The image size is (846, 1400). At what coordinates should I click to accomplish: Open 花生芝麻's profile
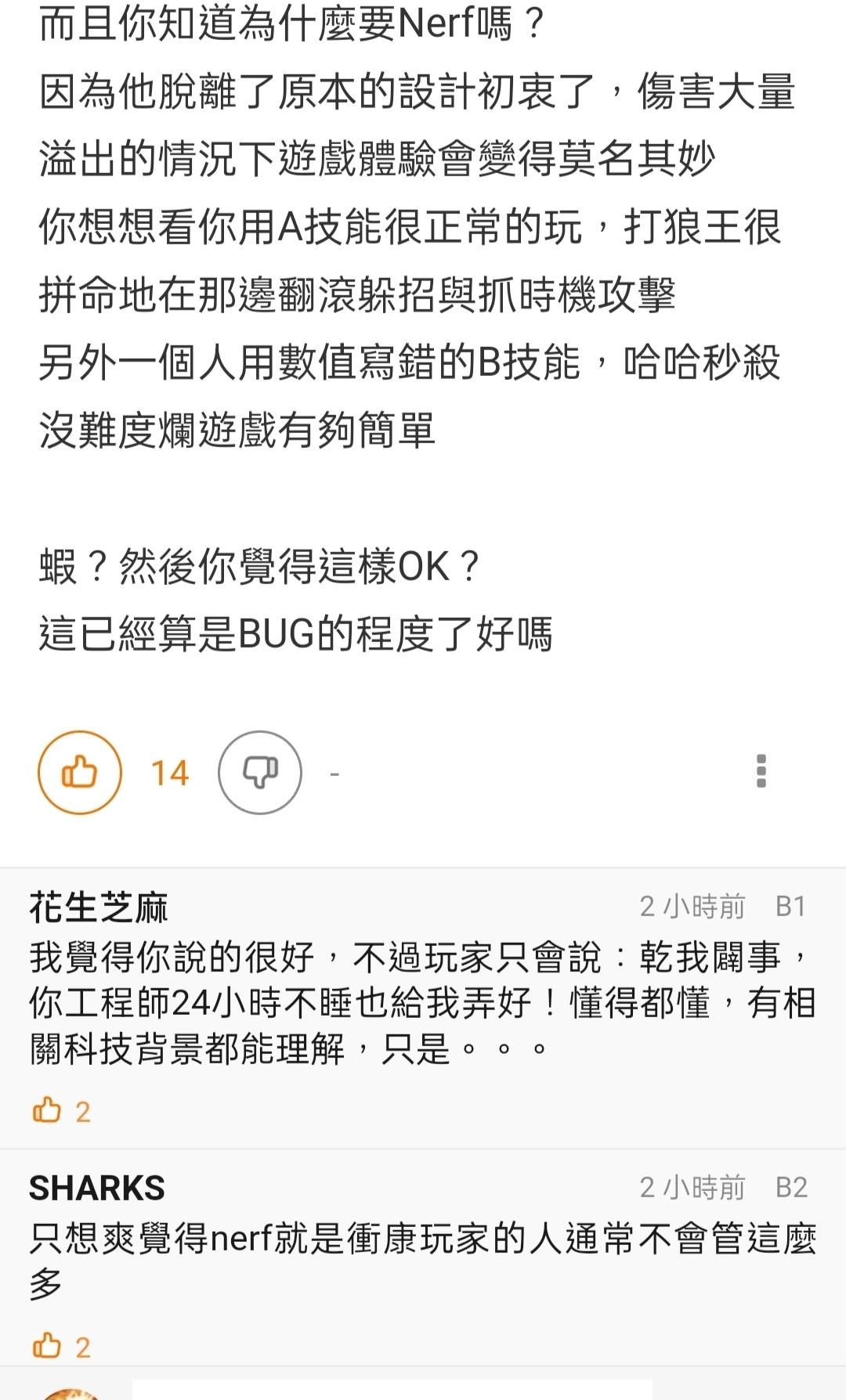[x=99, y=908]
